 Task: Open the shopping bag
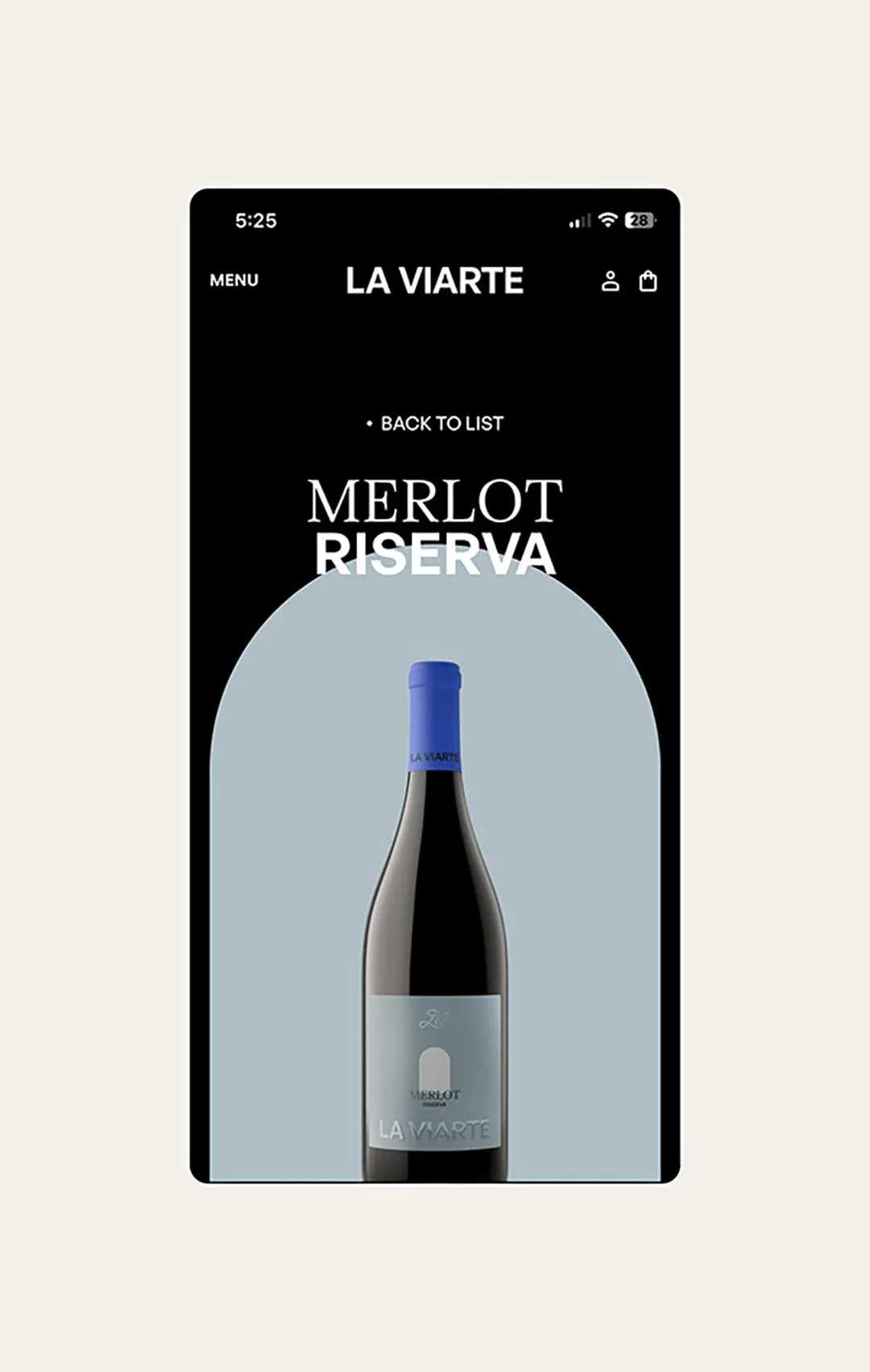tap(648, 281)
